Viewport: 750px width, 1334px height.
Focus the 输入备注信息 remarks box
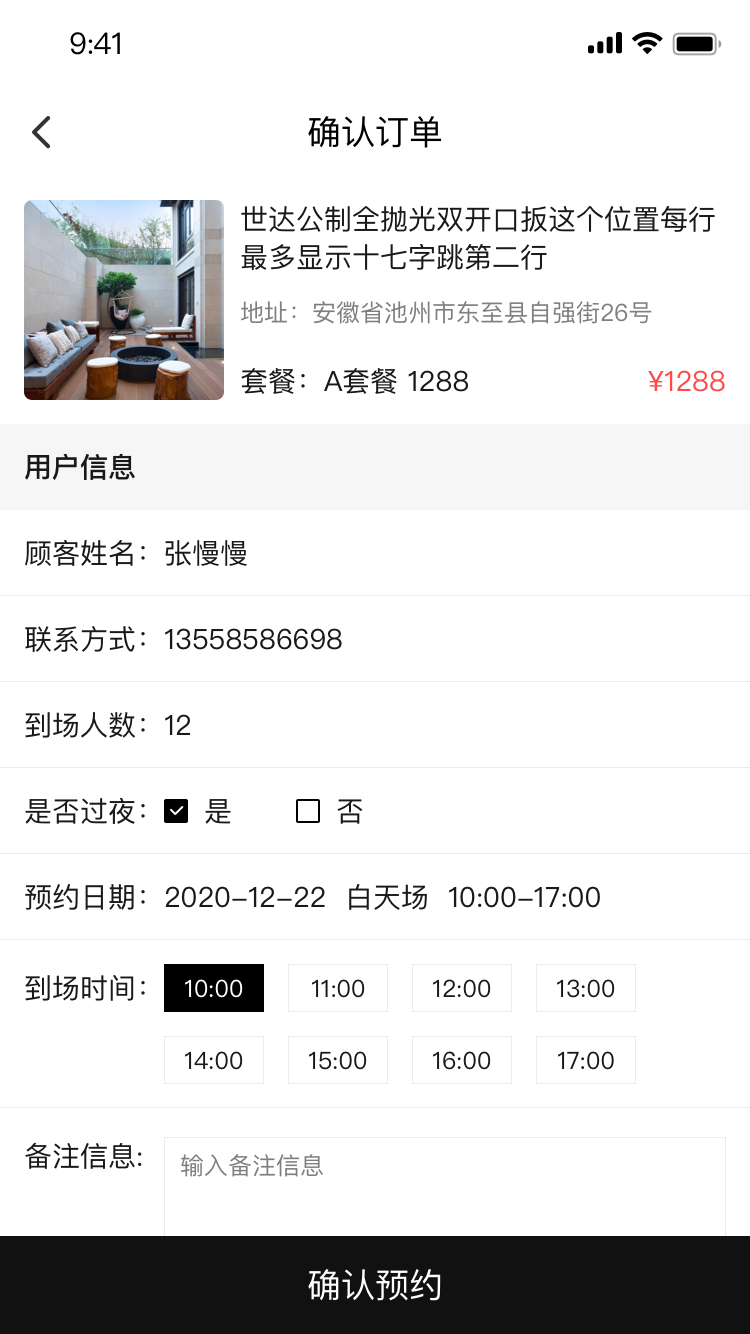445,1185
